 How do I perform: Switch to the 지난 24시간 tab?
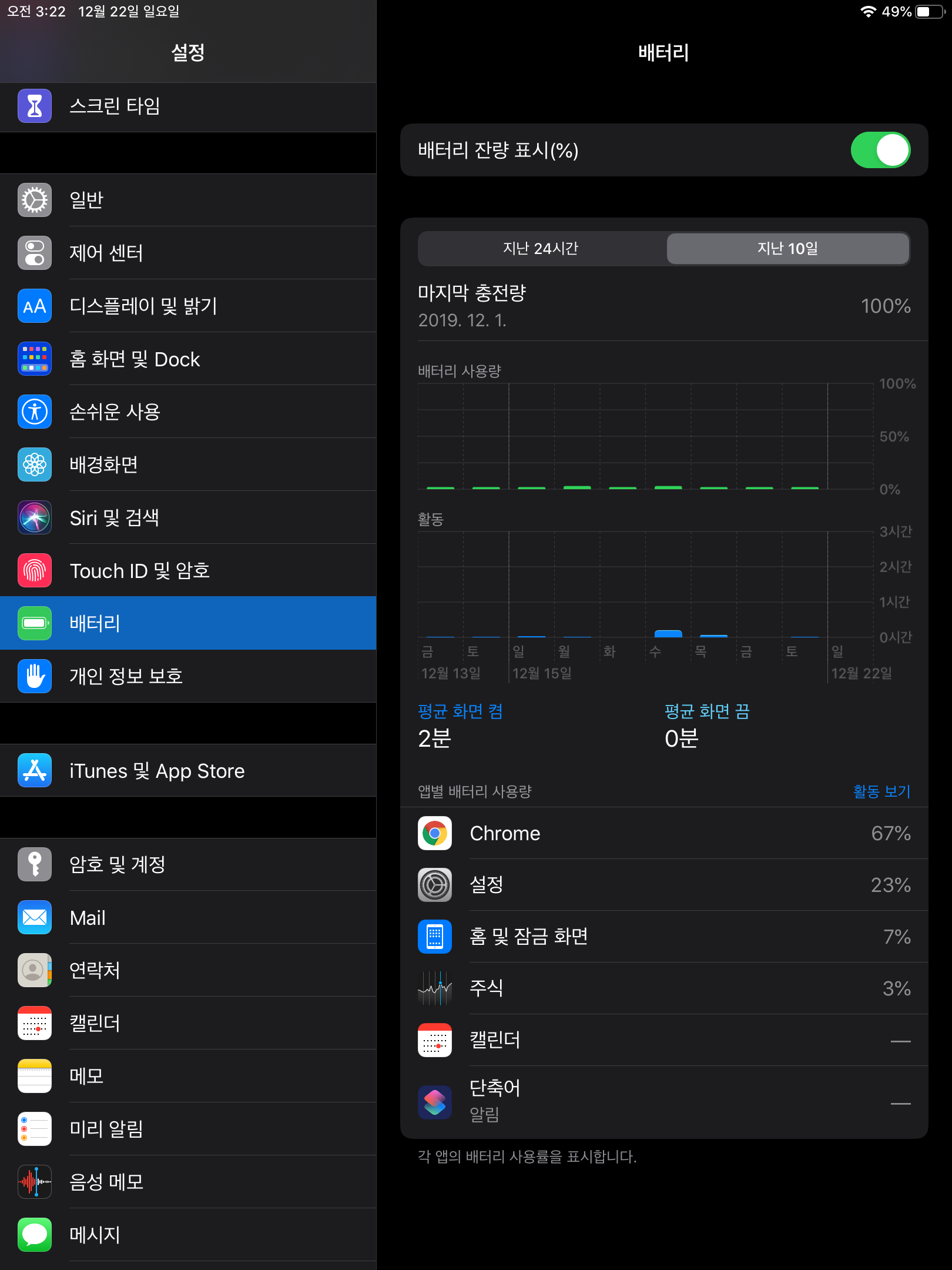(541, 249)
